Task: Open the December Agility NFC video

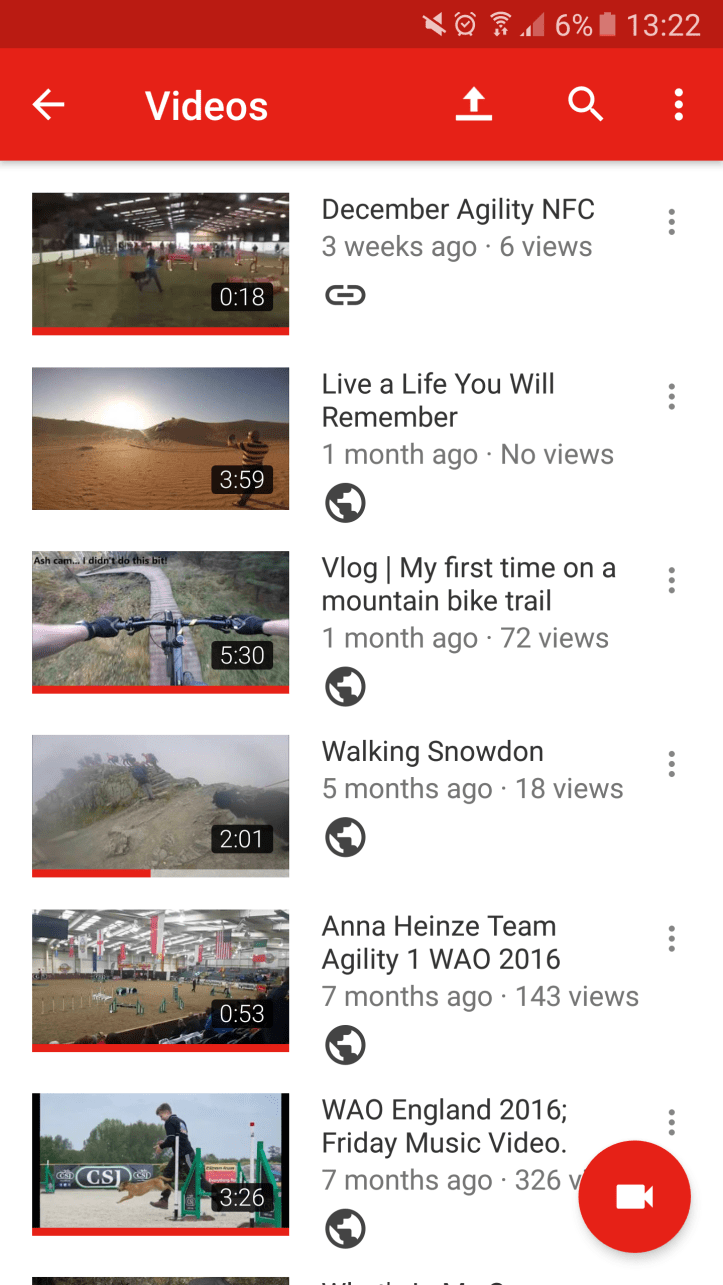Action: pos(160,262)
